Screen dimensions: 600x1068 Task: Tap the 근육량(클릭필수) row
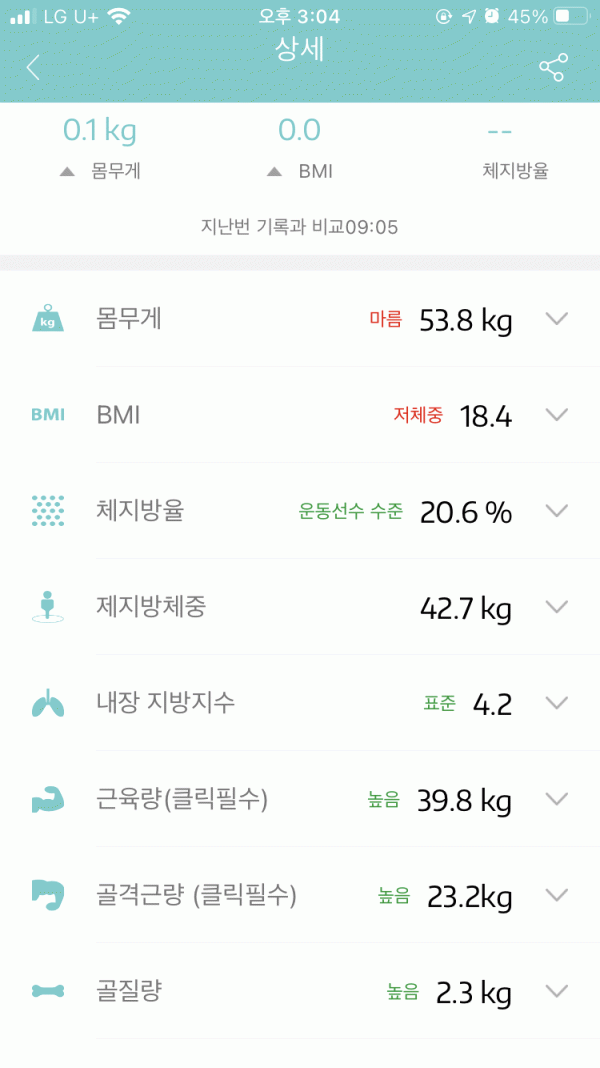(556, 799)
